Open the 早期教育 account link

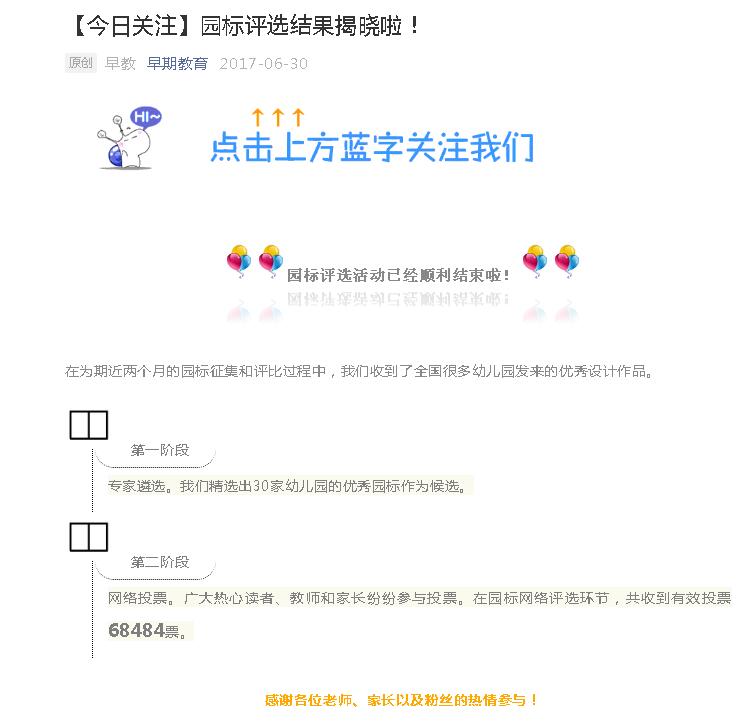177,64
